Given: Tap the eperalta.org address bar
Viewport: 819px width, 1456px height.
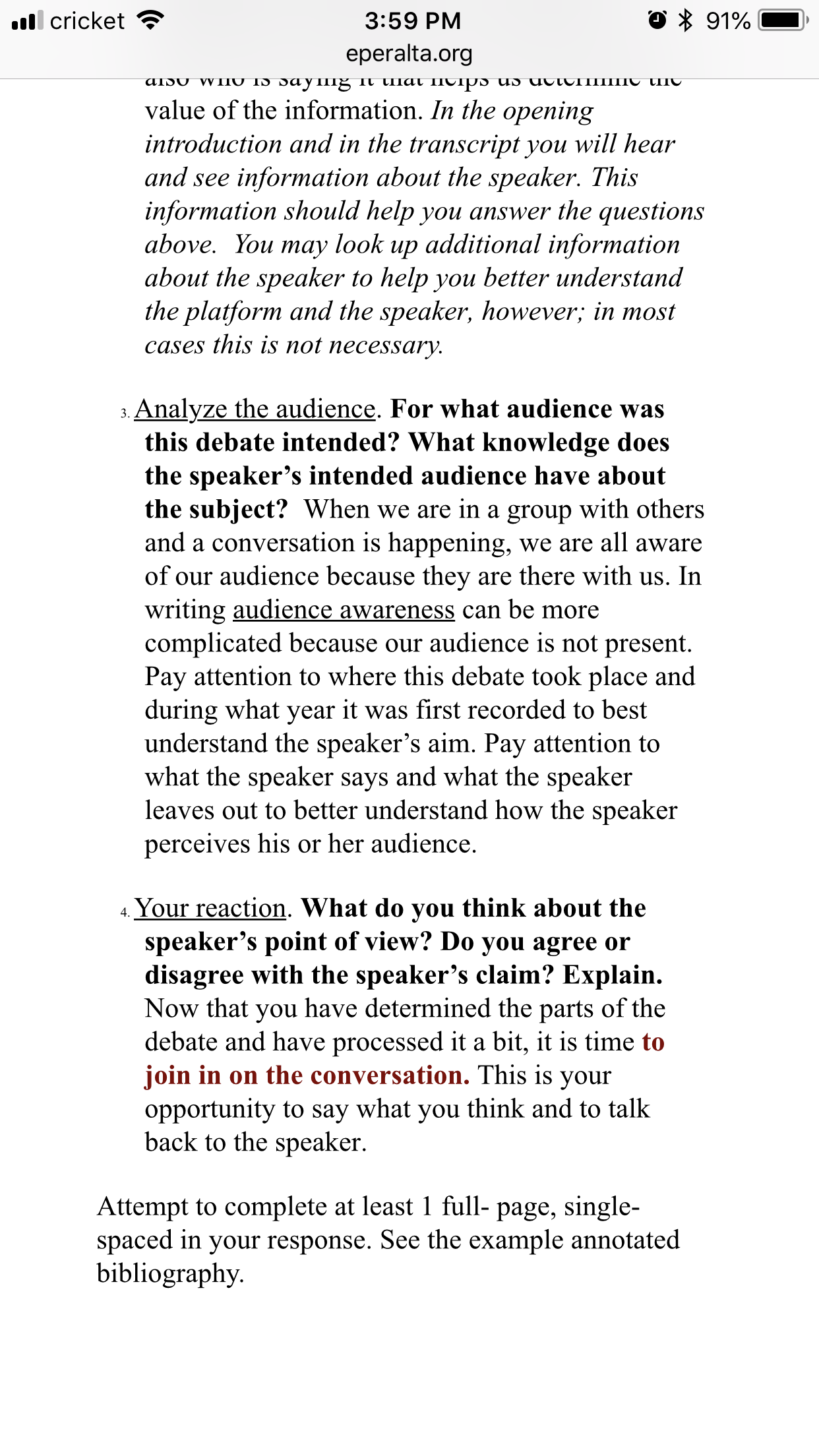Looking at the screenshot, I should [409, 53].
